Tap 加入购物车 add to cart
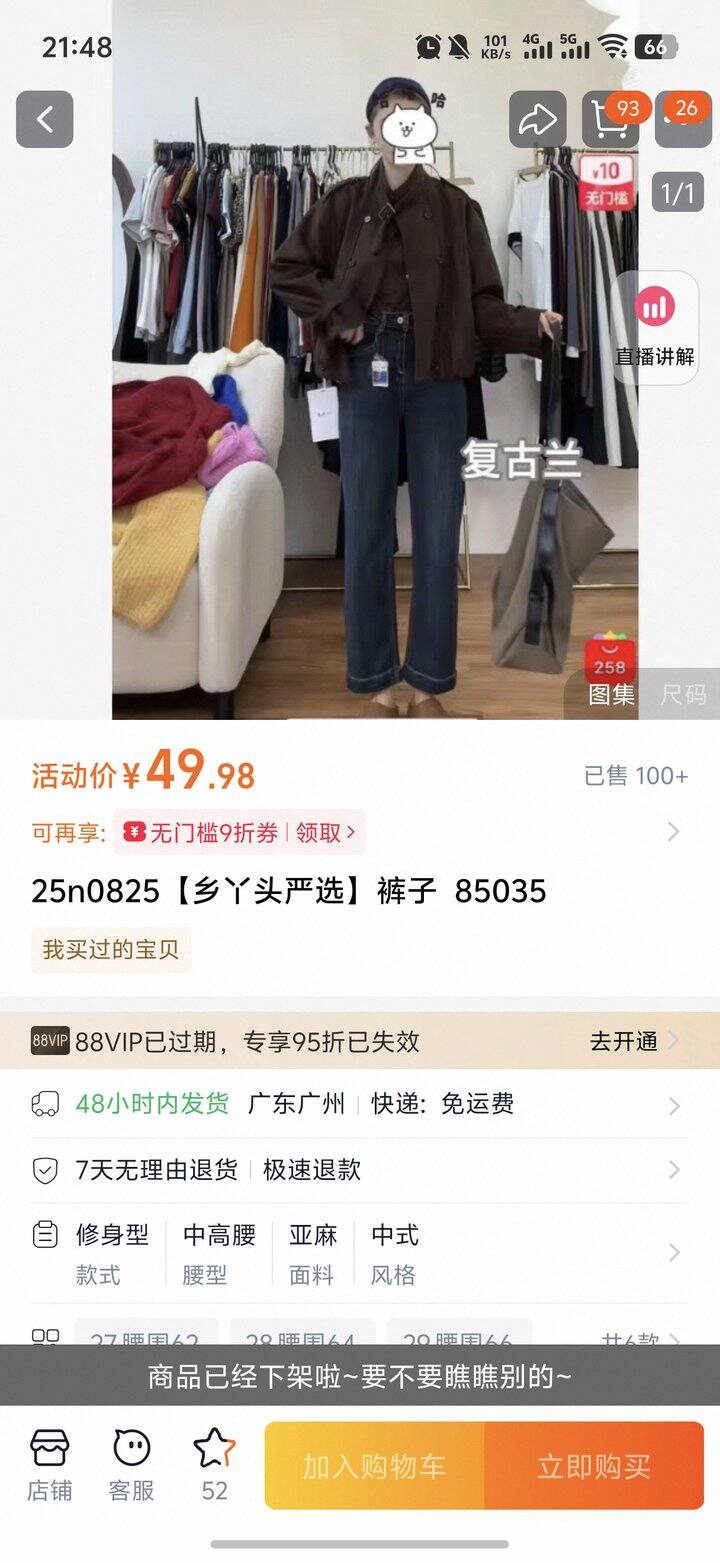The height and width of the screenshot is (1563, 720). (x=374, y=1466)
